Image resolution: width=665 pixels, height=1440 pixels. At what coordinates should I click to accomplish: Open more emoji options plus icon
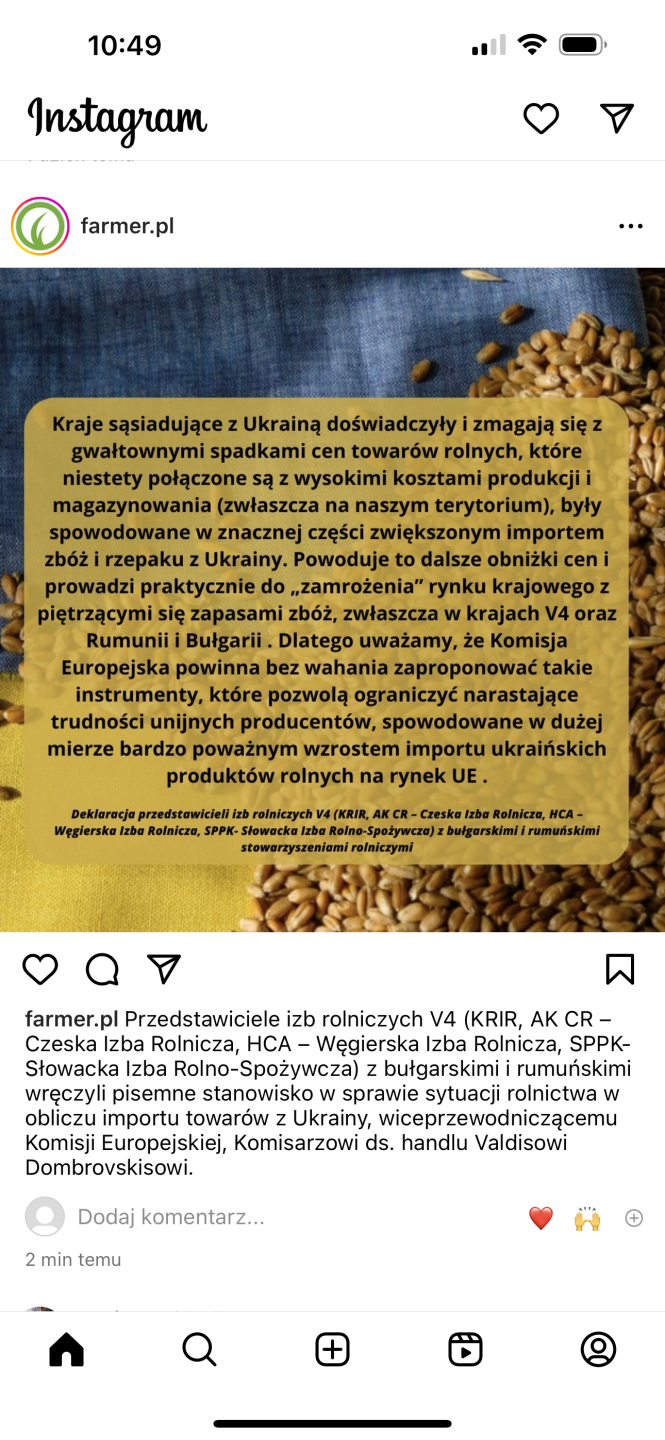[633, 1218]
